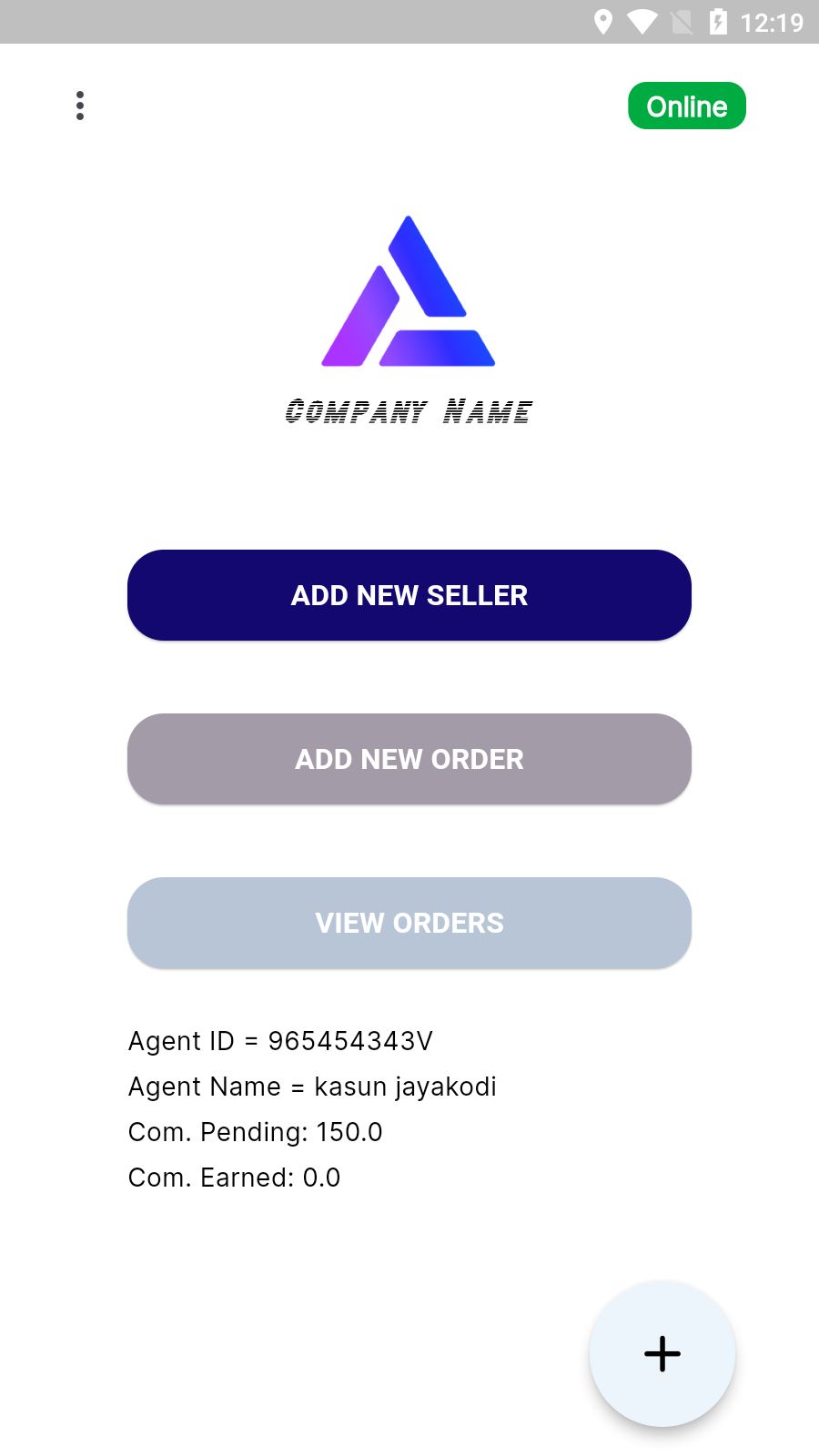Add a new seller
This screenshot has width=819, height=1456.
click(409, 595)
